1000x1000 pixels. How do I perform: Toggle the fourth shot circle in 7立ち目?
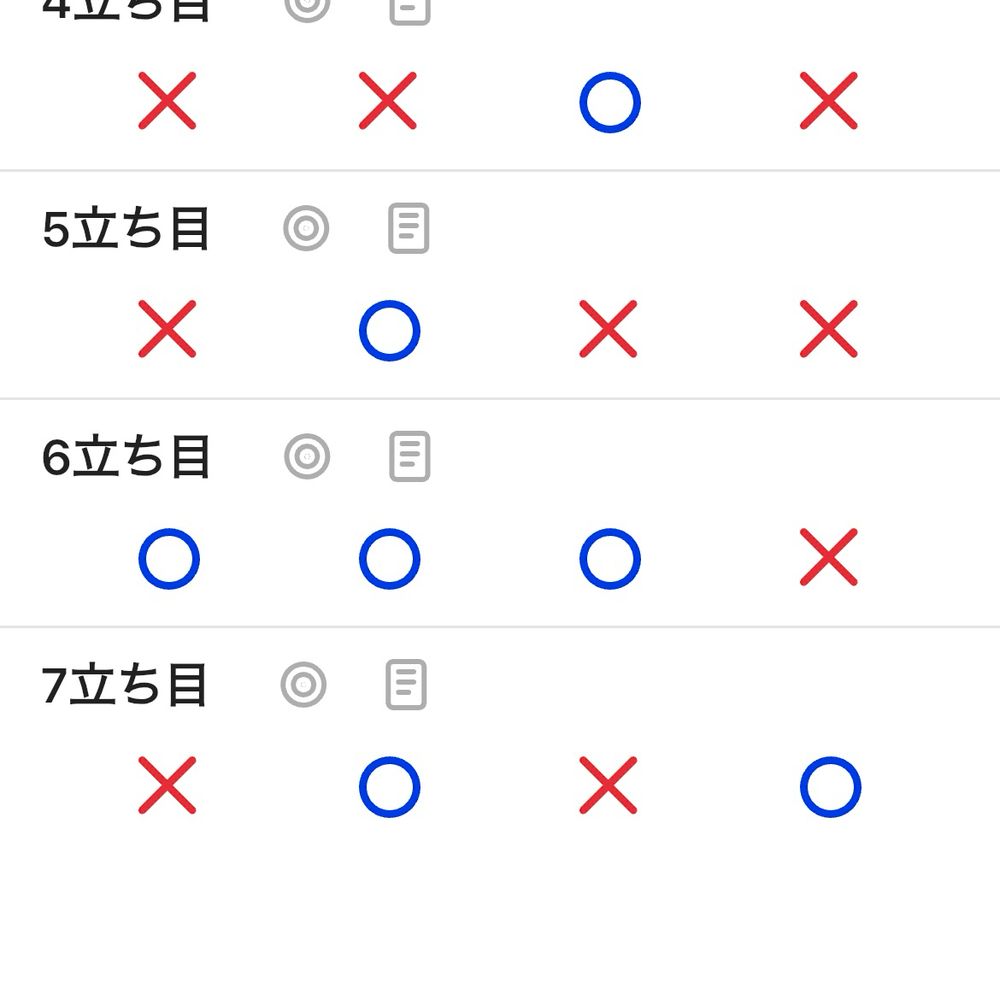830,787
